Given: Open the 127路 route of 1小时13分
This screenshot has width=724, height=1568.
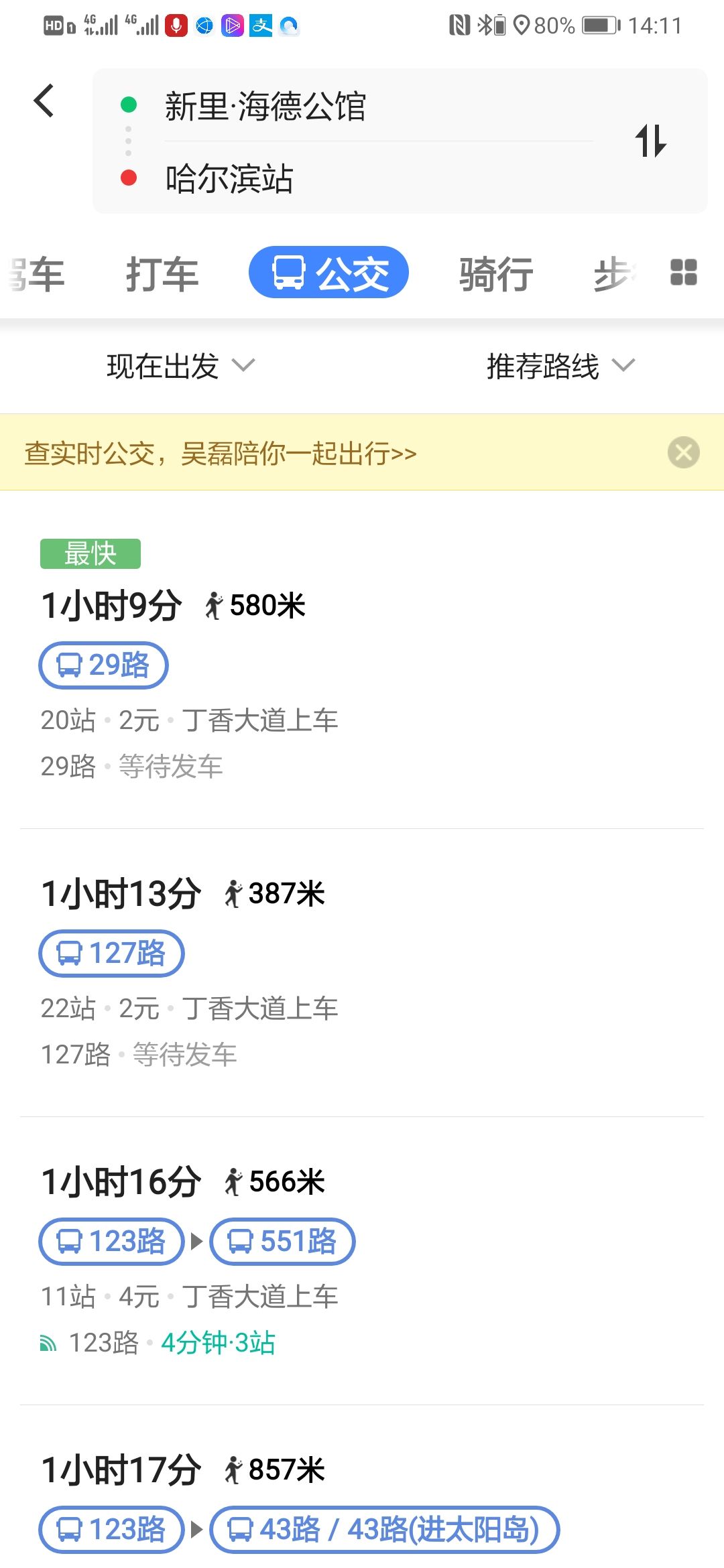Looking at the screenshot, I should (x=362, y=973).
